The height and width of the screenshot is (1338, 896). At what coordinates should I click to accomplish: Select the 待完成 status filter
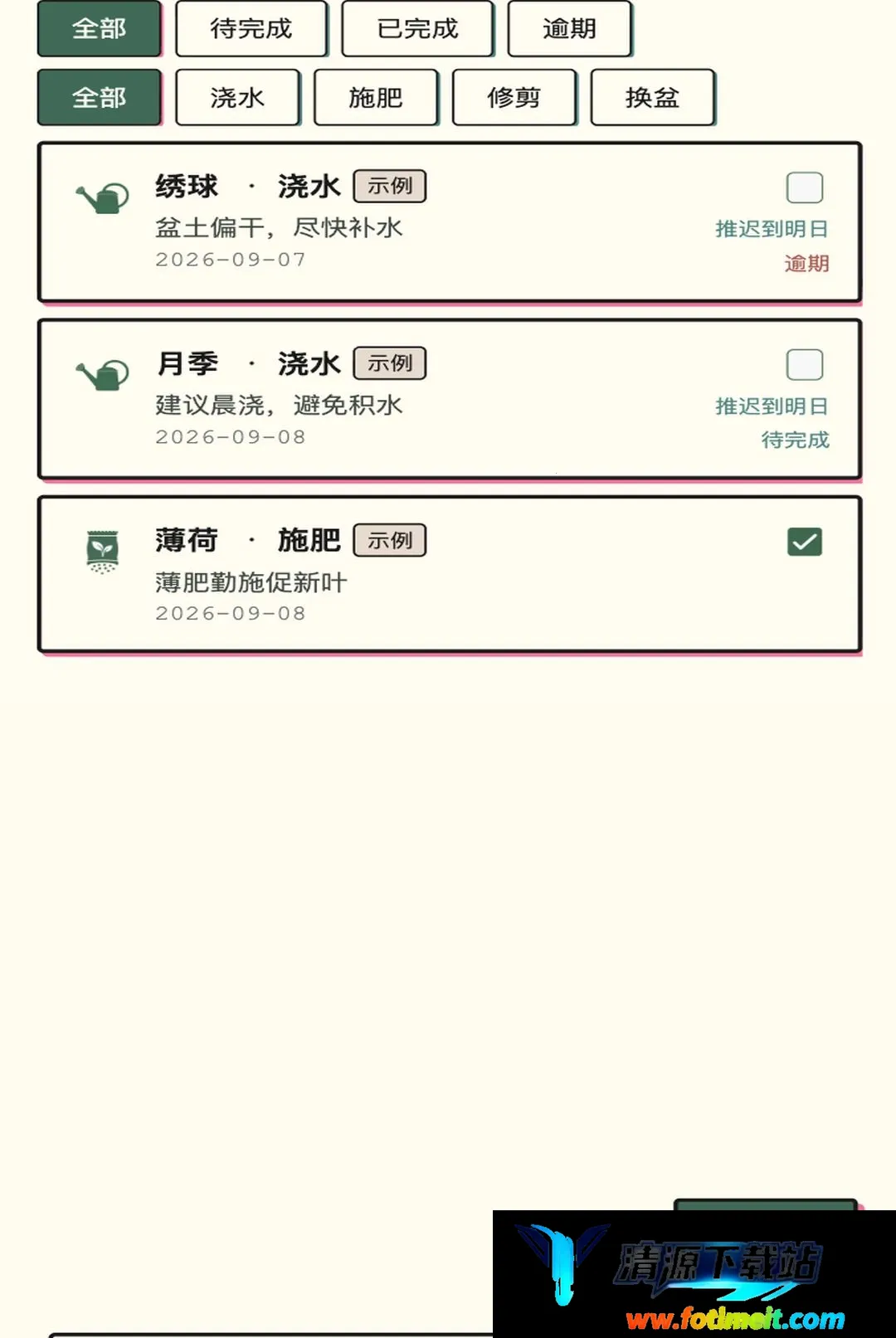pos(251,28)
